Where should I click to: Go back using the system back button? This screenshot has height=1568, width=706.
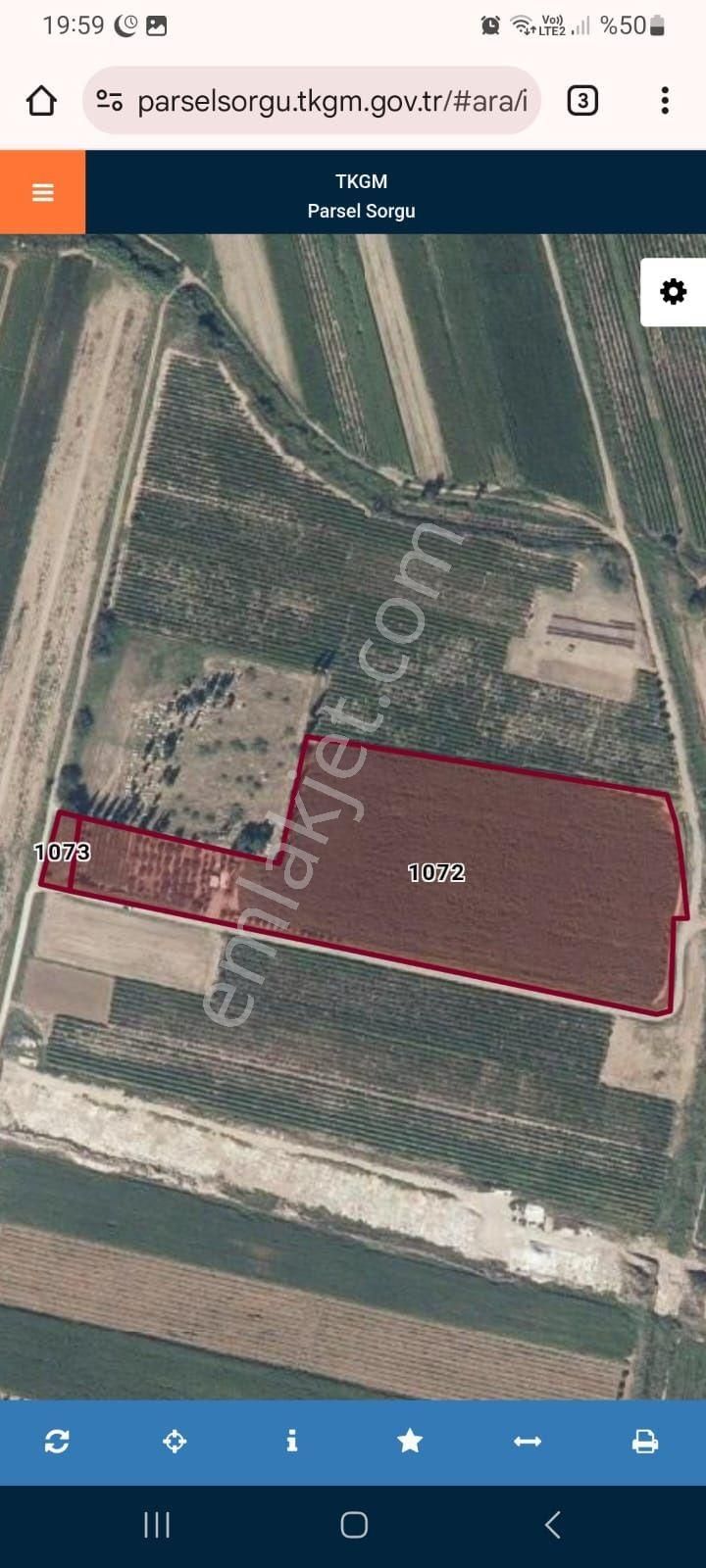point(552,1525)
